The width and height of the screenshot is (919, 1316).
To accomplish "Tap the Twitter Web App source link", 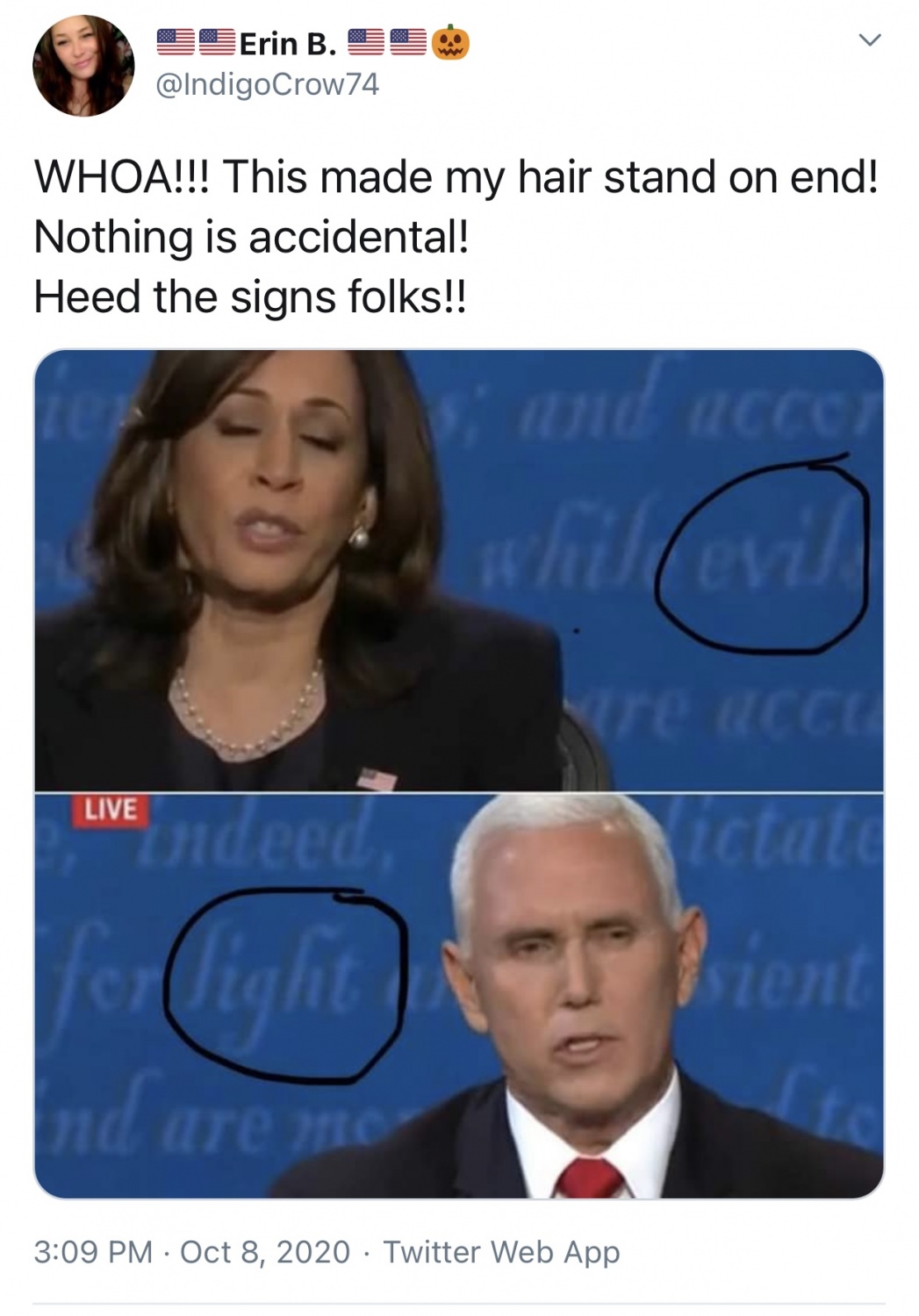I will 501,1251.
